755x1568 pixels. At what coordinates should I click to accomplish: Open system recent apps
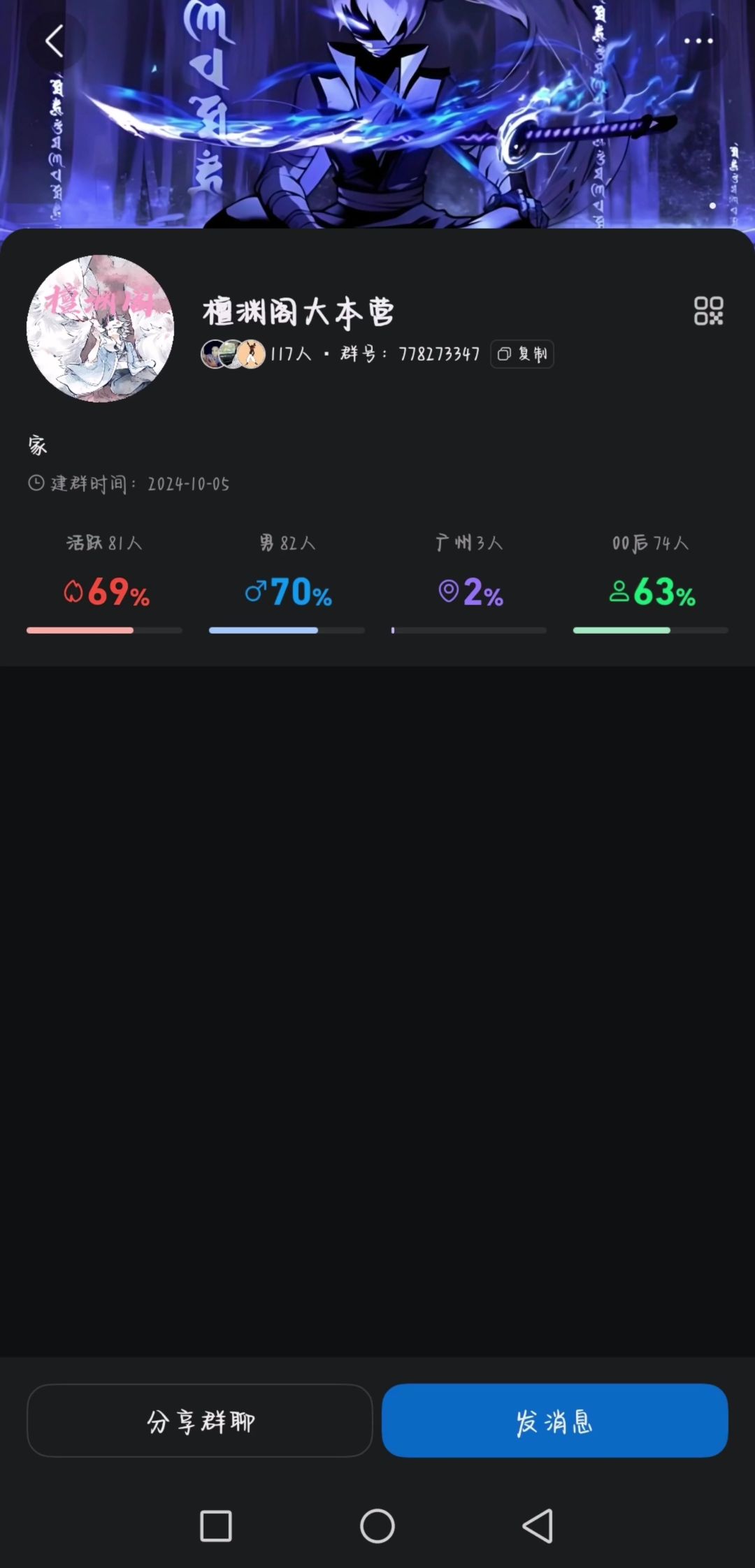216,1526
